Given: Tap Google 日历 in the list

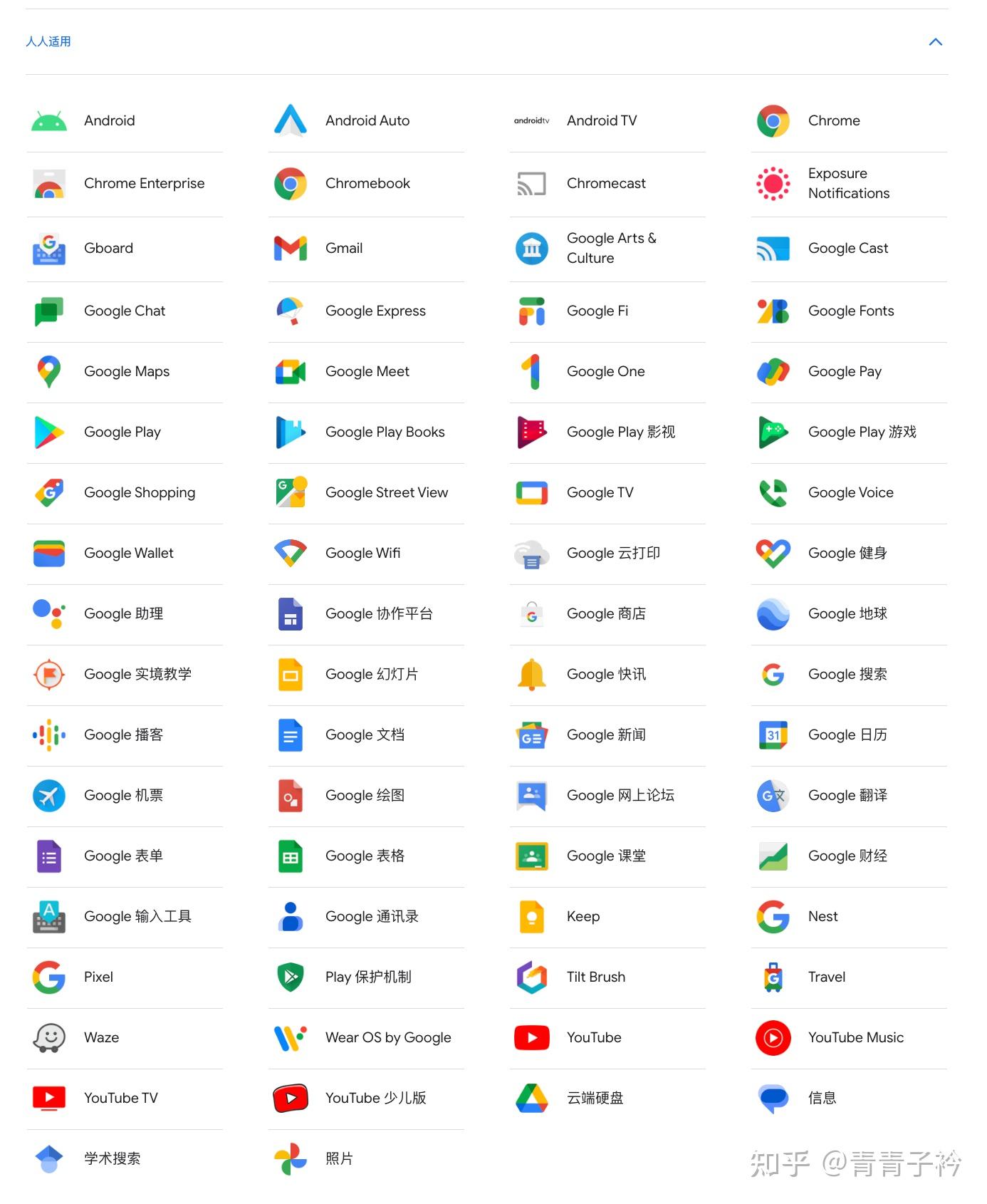Looking at the screenshot, I should point(847,735).
